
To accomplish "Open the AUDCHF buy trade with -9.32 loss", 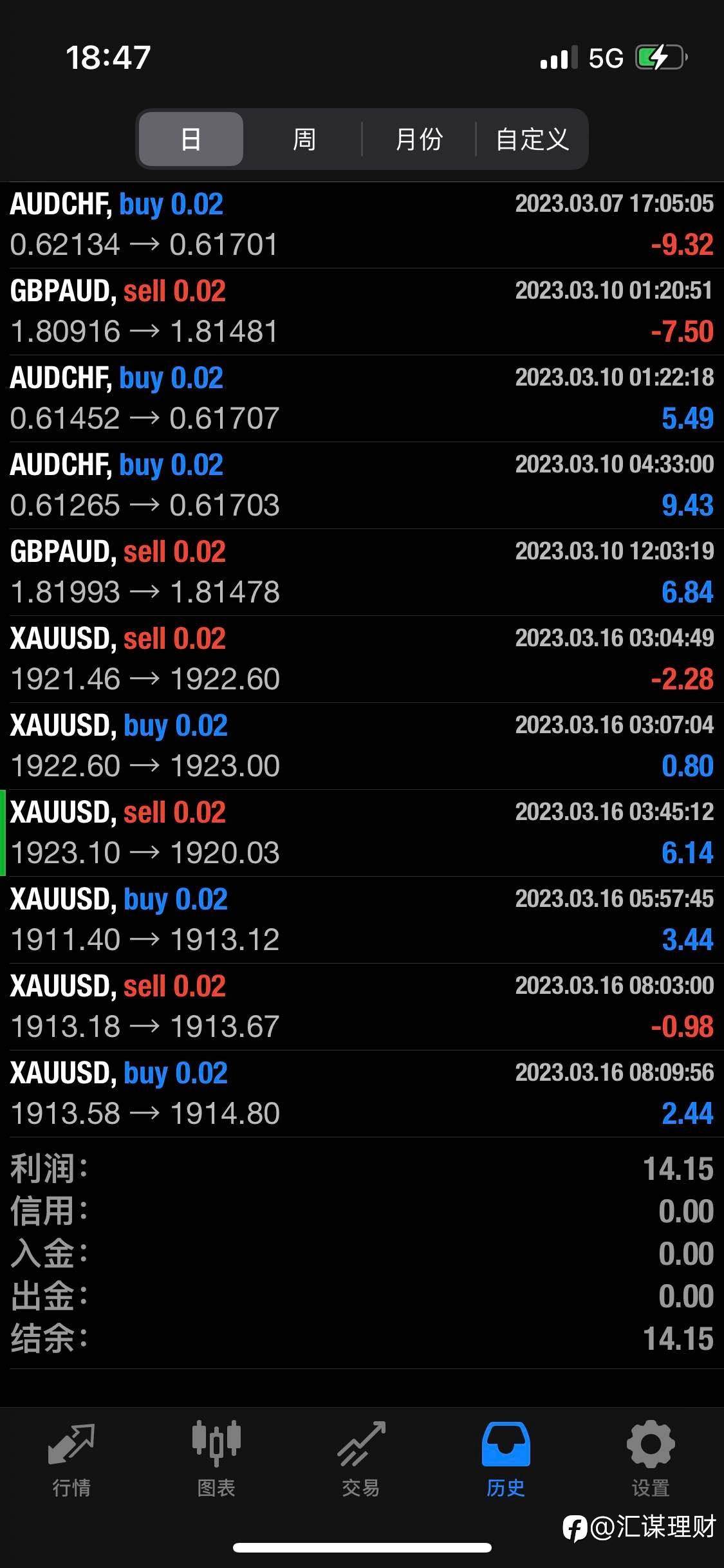I will (x=362, y=225).
